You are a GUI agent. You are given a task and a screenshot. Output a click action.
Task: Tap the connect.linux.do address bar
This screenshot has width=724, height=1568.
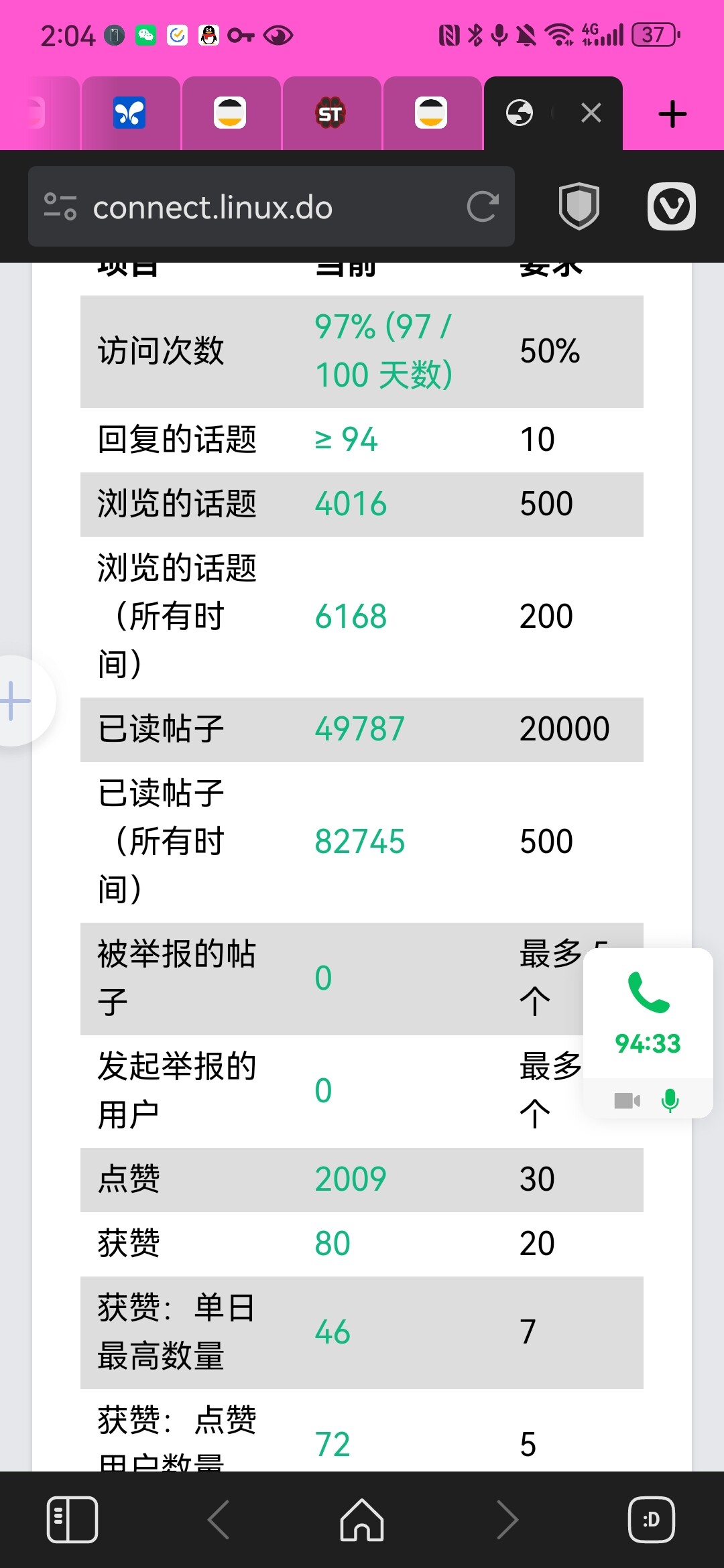[271, 207]
